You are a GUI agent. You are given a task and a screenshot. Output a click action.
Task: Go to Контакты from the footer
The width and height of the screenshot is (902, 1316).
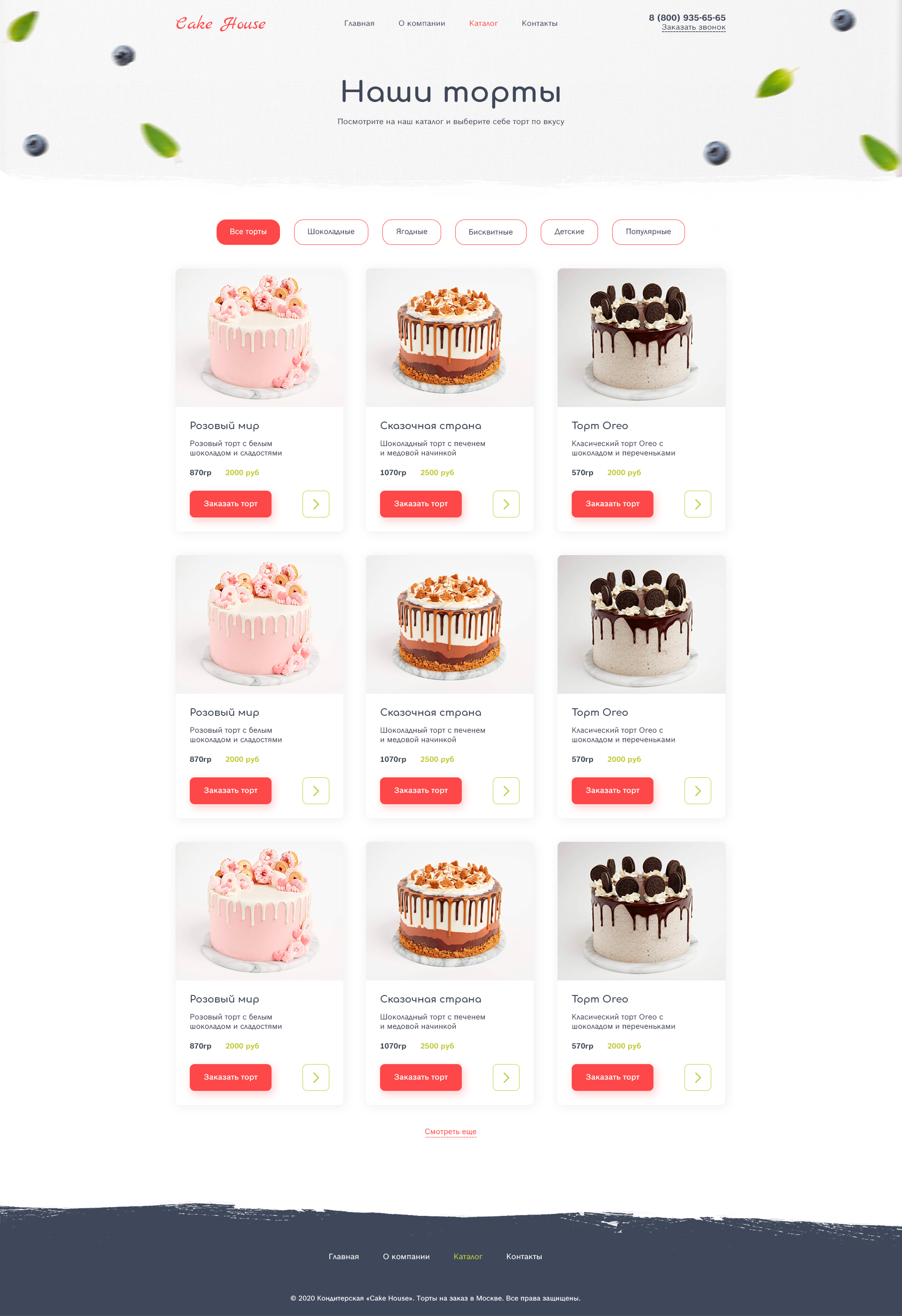pyautogui.click(x=523, y=1256)
